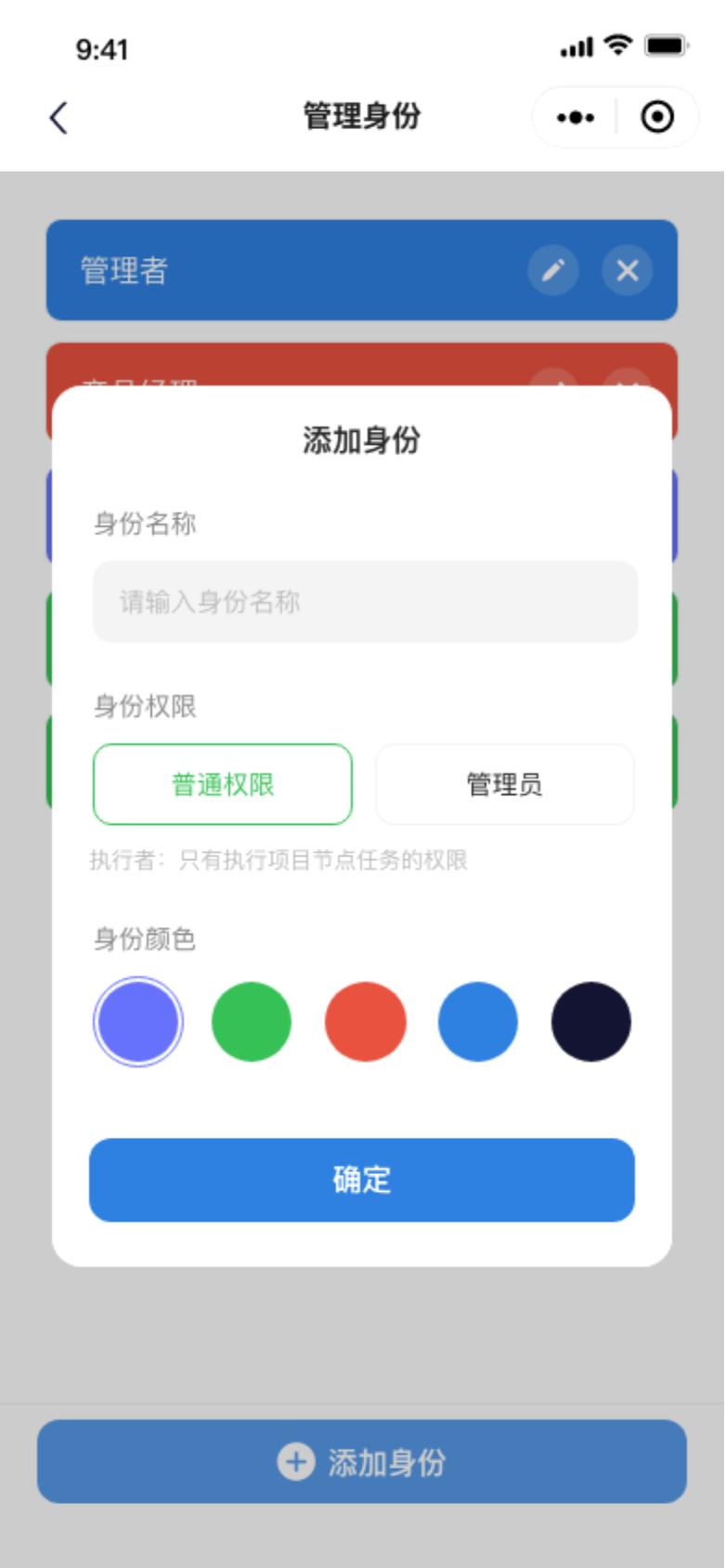
Task: Close the mini program with the target icon
Action: click(657, 118)
